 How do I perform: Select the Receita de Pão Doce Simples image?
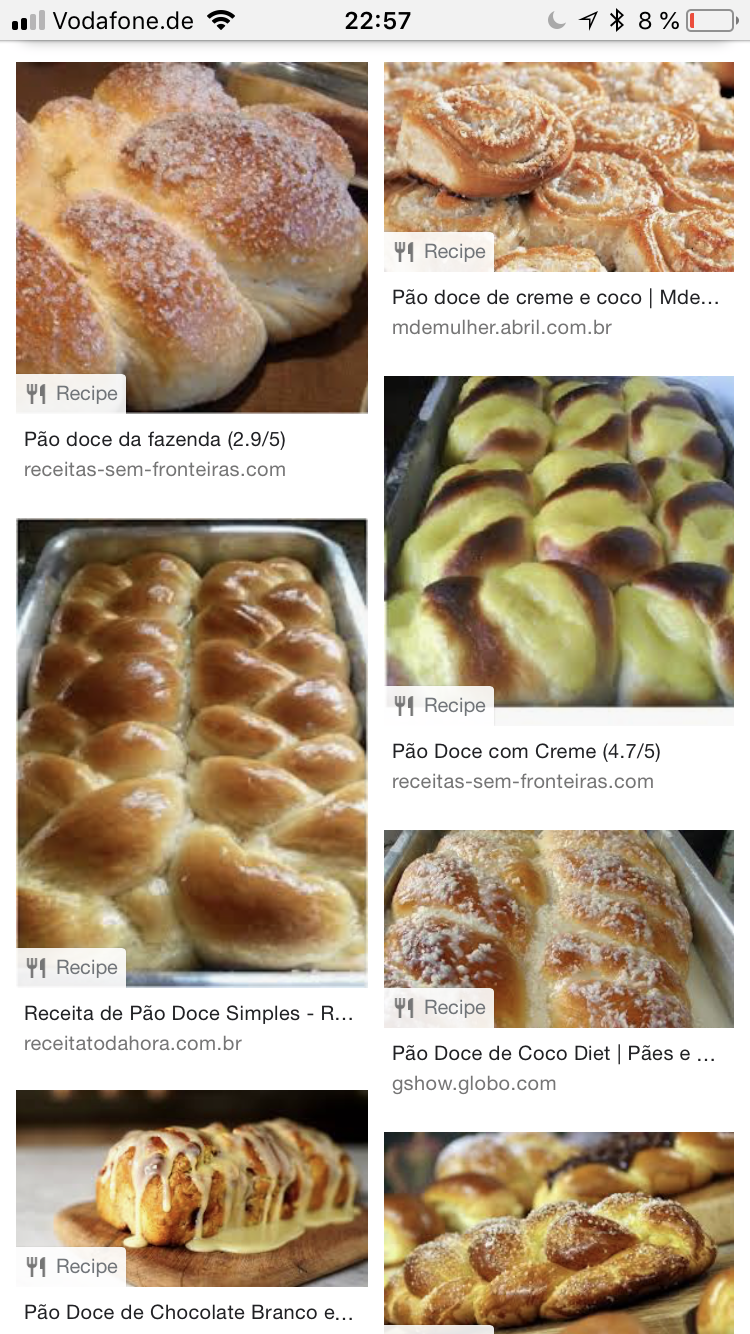(x=192, y=752)
